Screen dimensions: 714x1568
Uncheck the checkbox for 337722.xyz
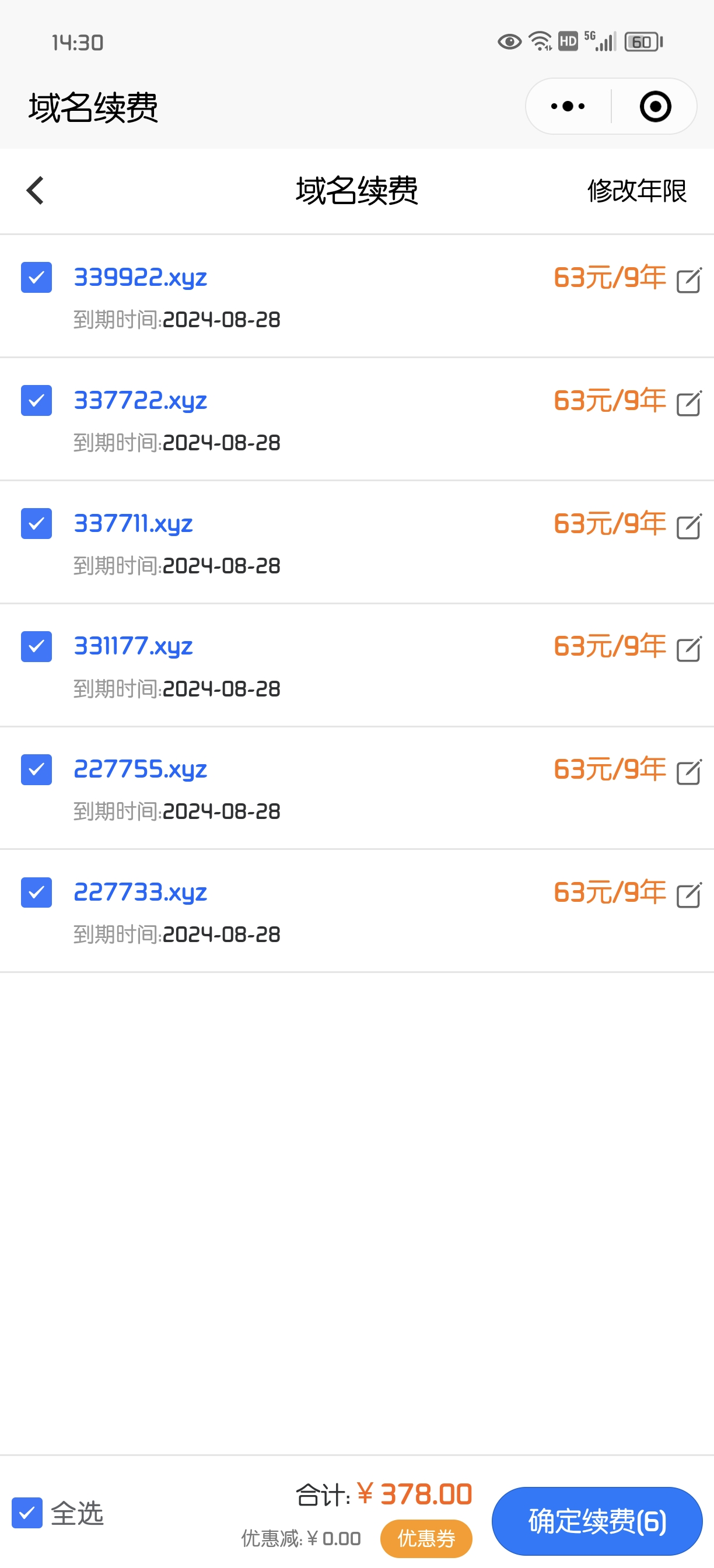click(x=37, y=401)
